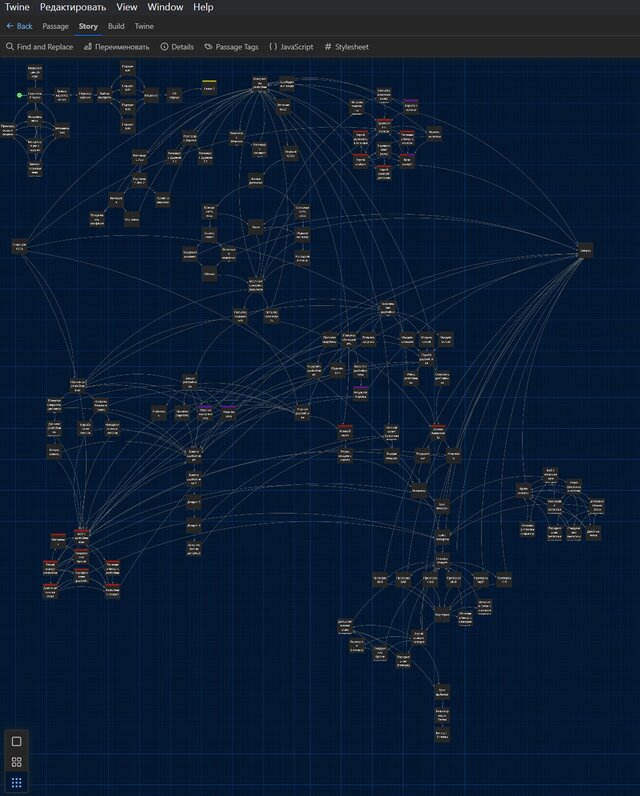640x796 pixels.
Task: Tap Переименовать to rename the story
Action: click(x=116, y=47)
